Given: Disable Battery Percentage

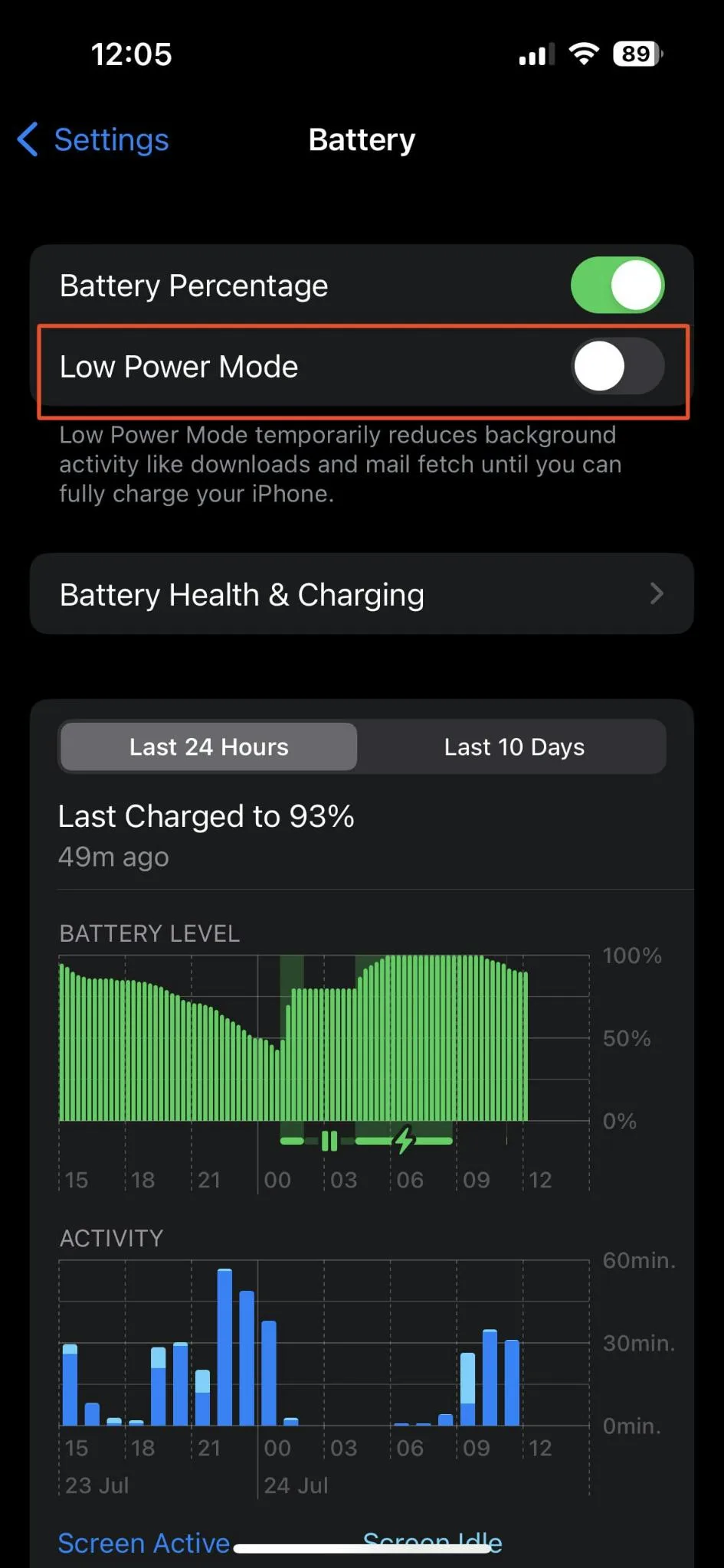Looking at the screenshot, I should pyautogui.click(x=618, y=285).
